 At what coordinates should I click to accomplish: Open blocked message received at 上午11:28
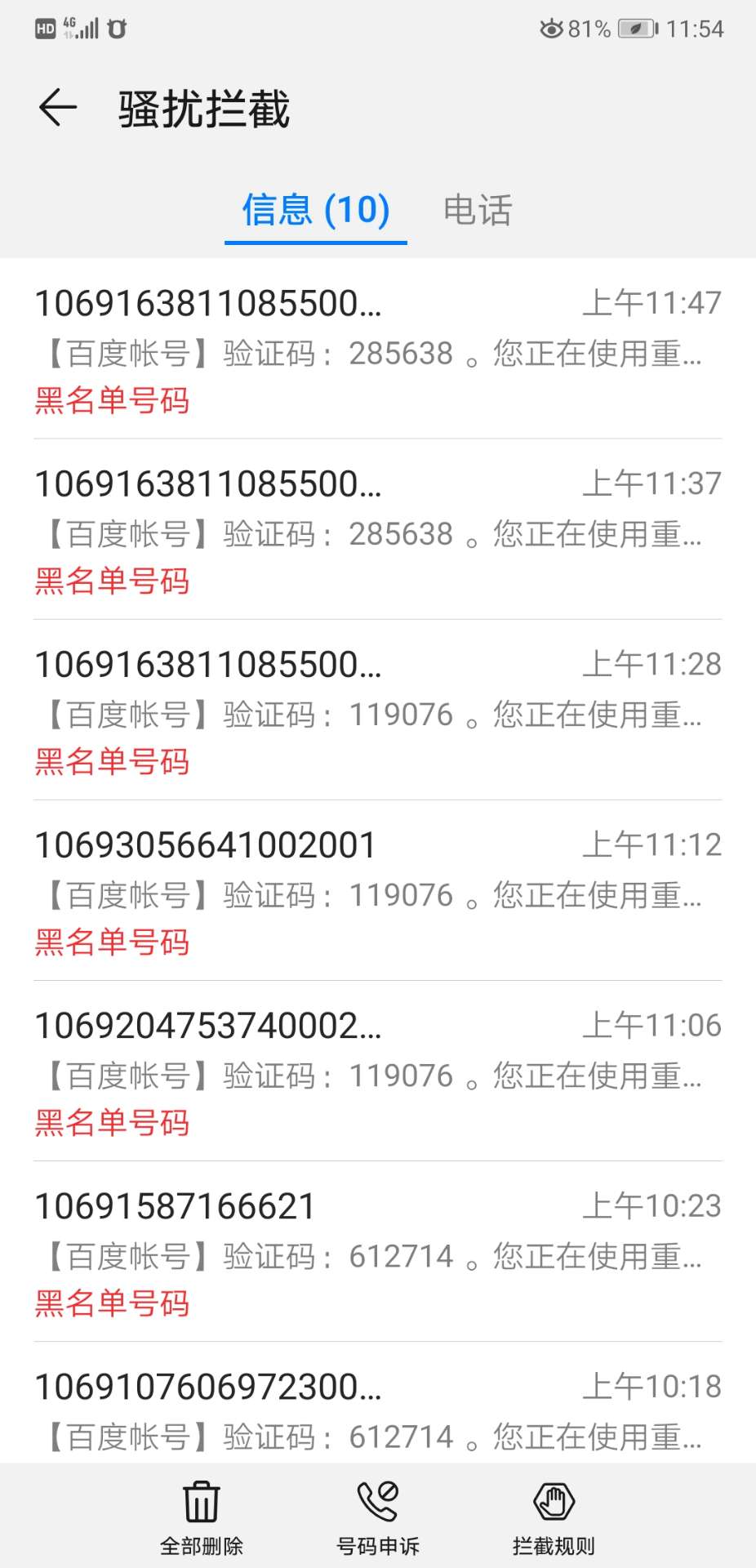(377, 712)
